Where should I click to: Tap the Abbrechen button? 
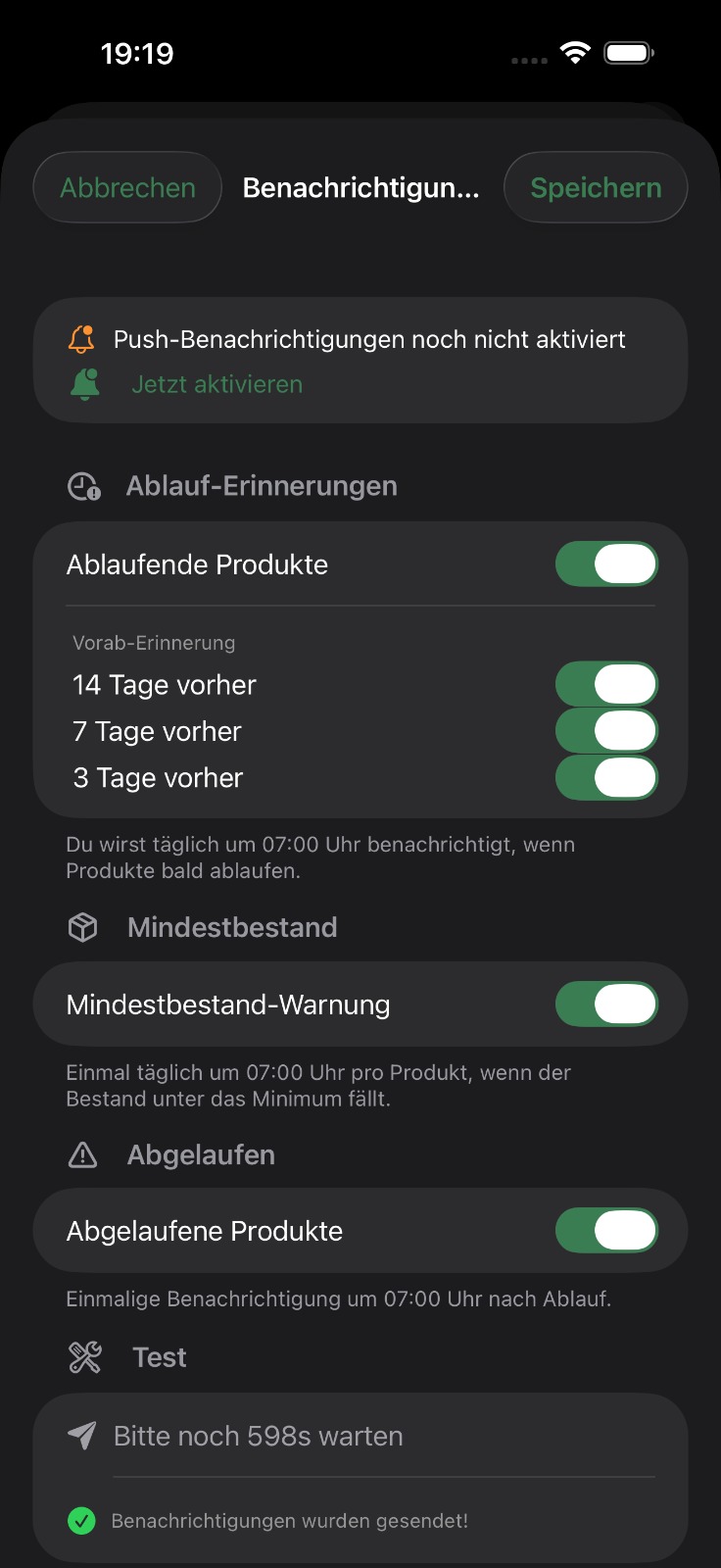pos(127,187)
